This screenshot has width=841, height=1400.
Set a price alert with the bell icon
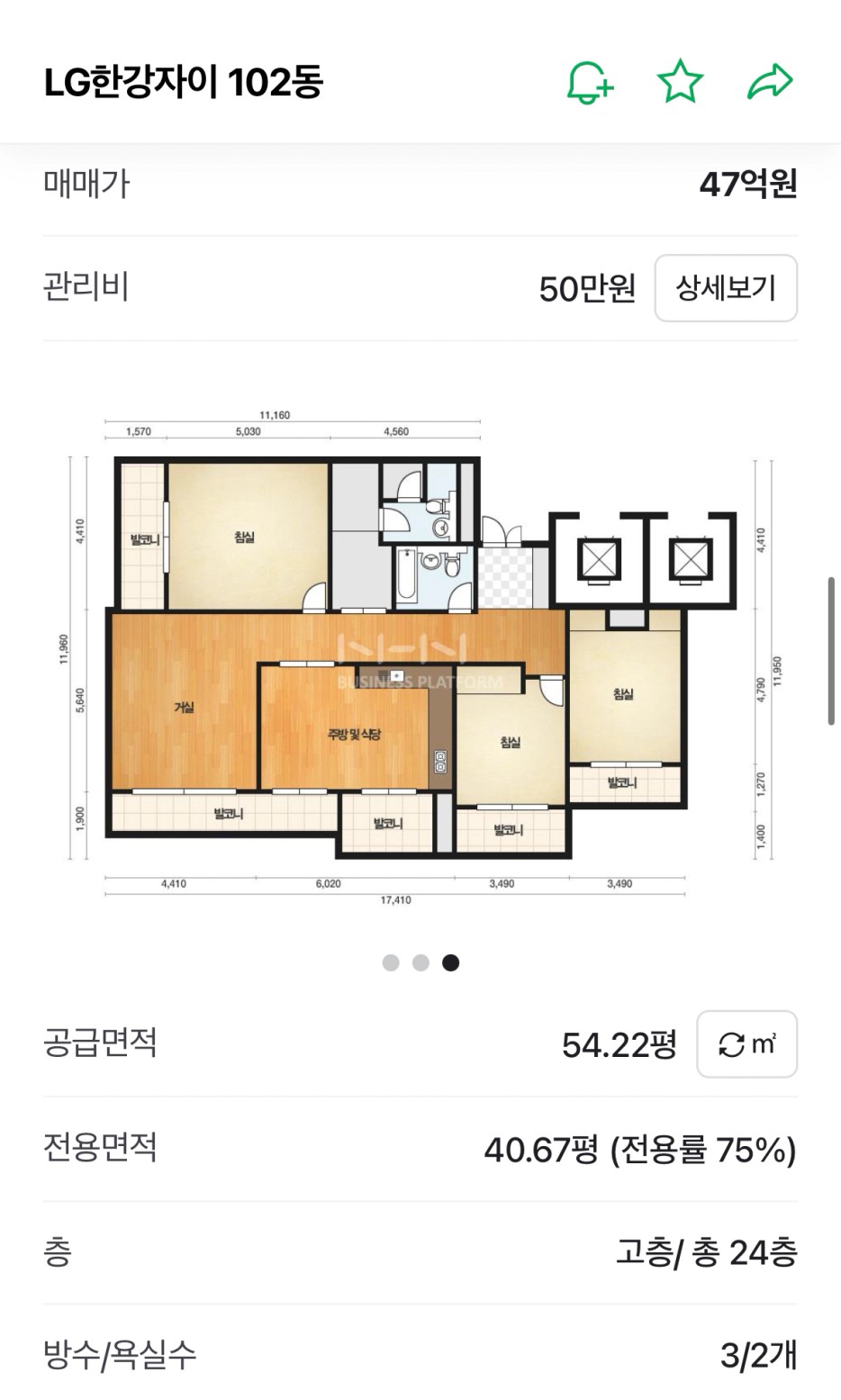tap(590, 83)
